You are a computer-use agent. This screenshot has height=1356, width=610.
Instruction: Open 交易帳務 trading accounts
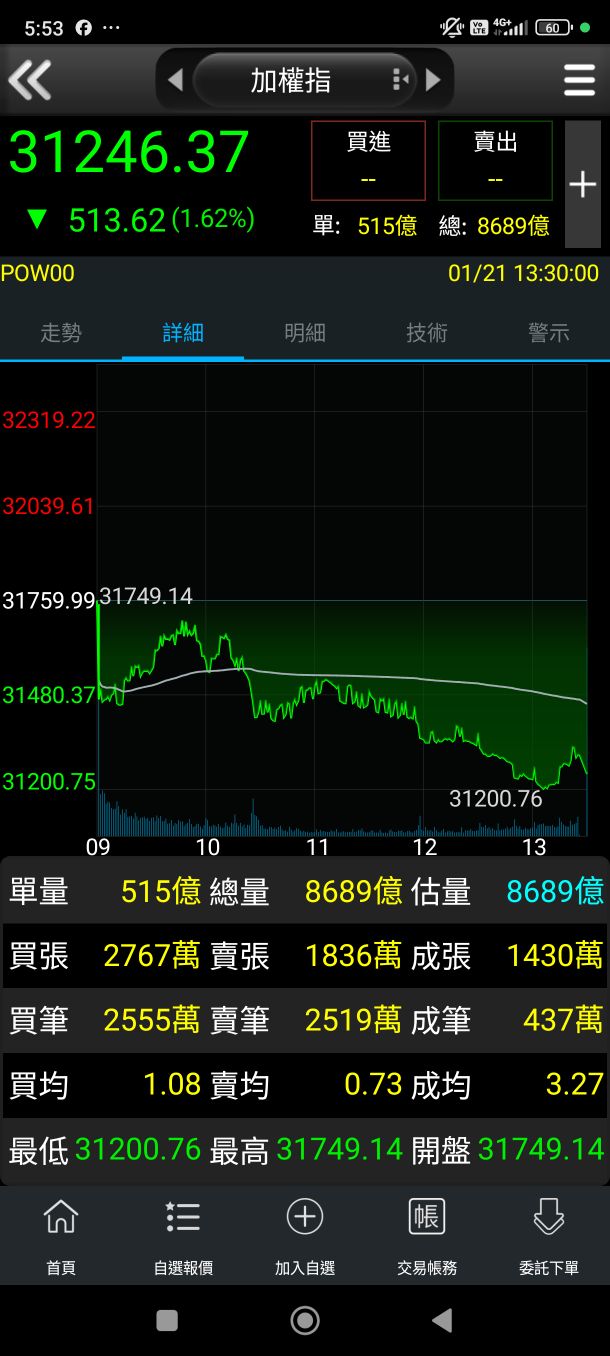[x=427, y=1236]
